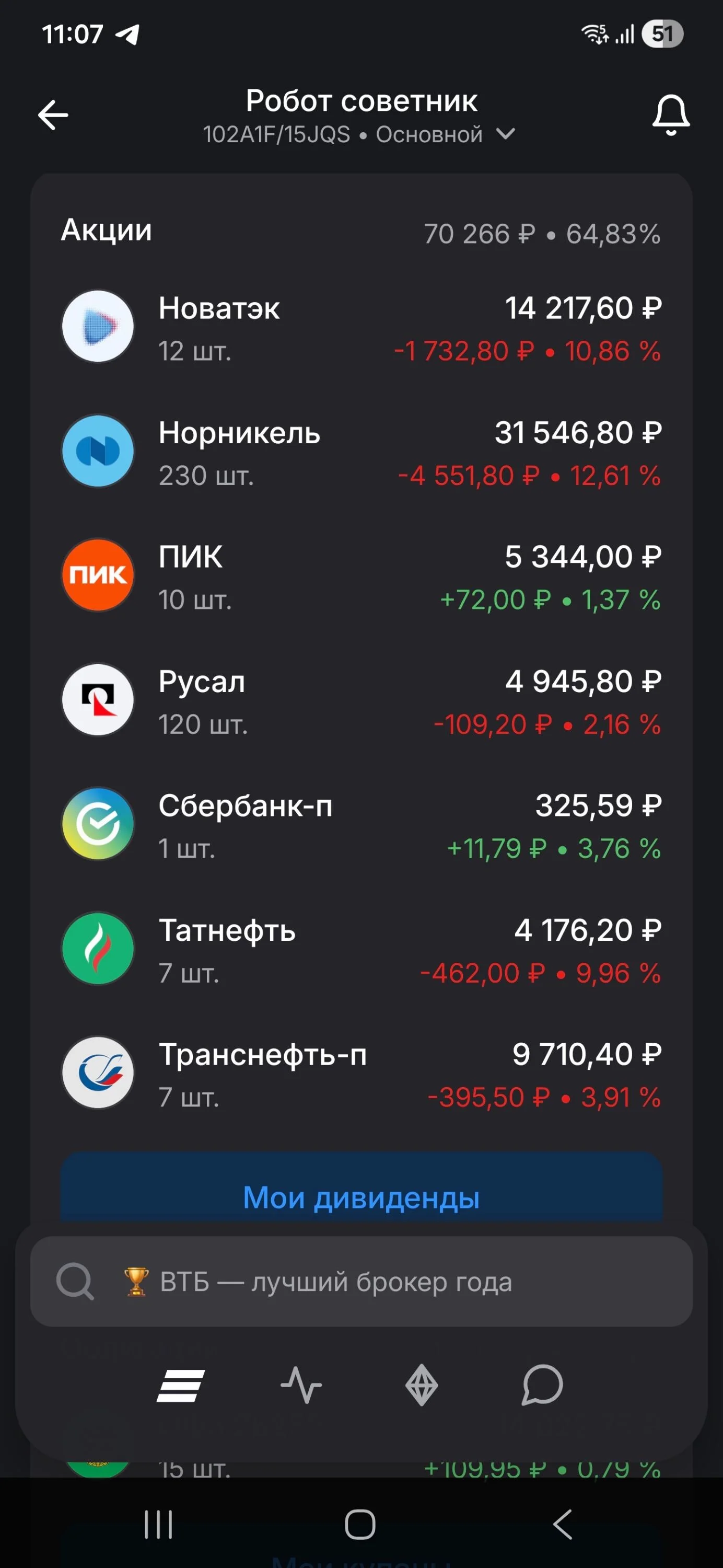Switch to the market pulse tab
The width and height of the screenshot is (723, 1568).
coord(301,1386)
